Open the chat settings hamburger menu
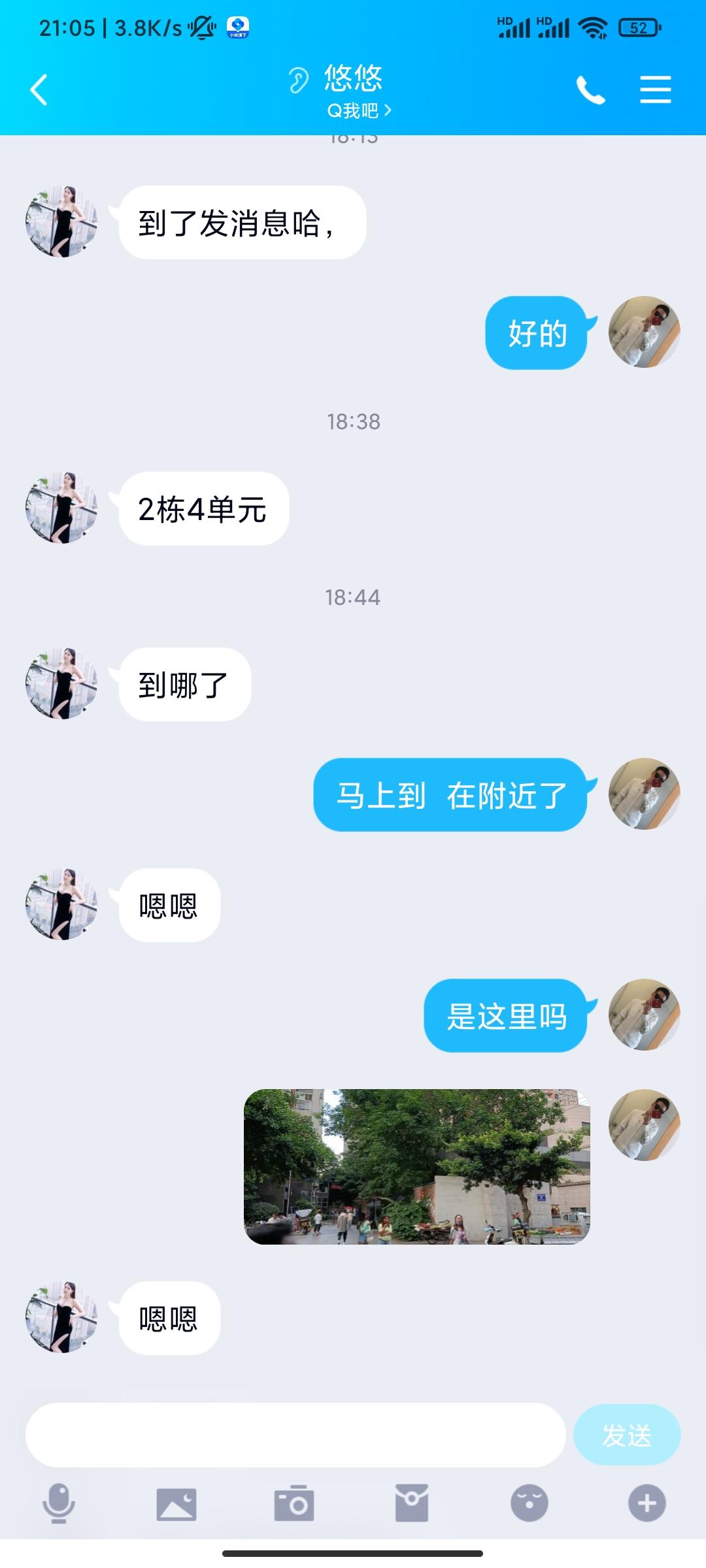706x1568 pixels. (654, 90)
